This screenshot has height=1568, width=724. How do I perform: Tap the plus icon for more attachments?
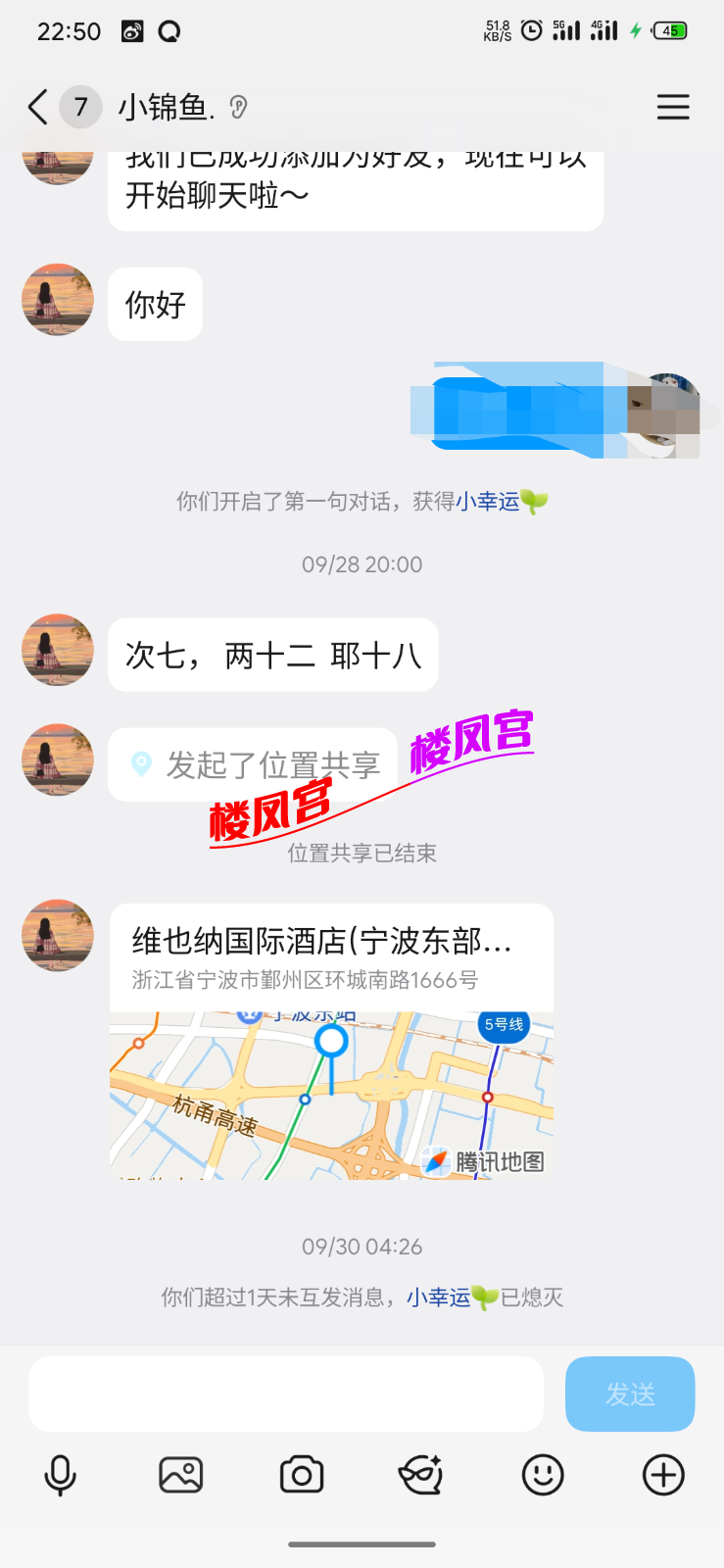662,1474
